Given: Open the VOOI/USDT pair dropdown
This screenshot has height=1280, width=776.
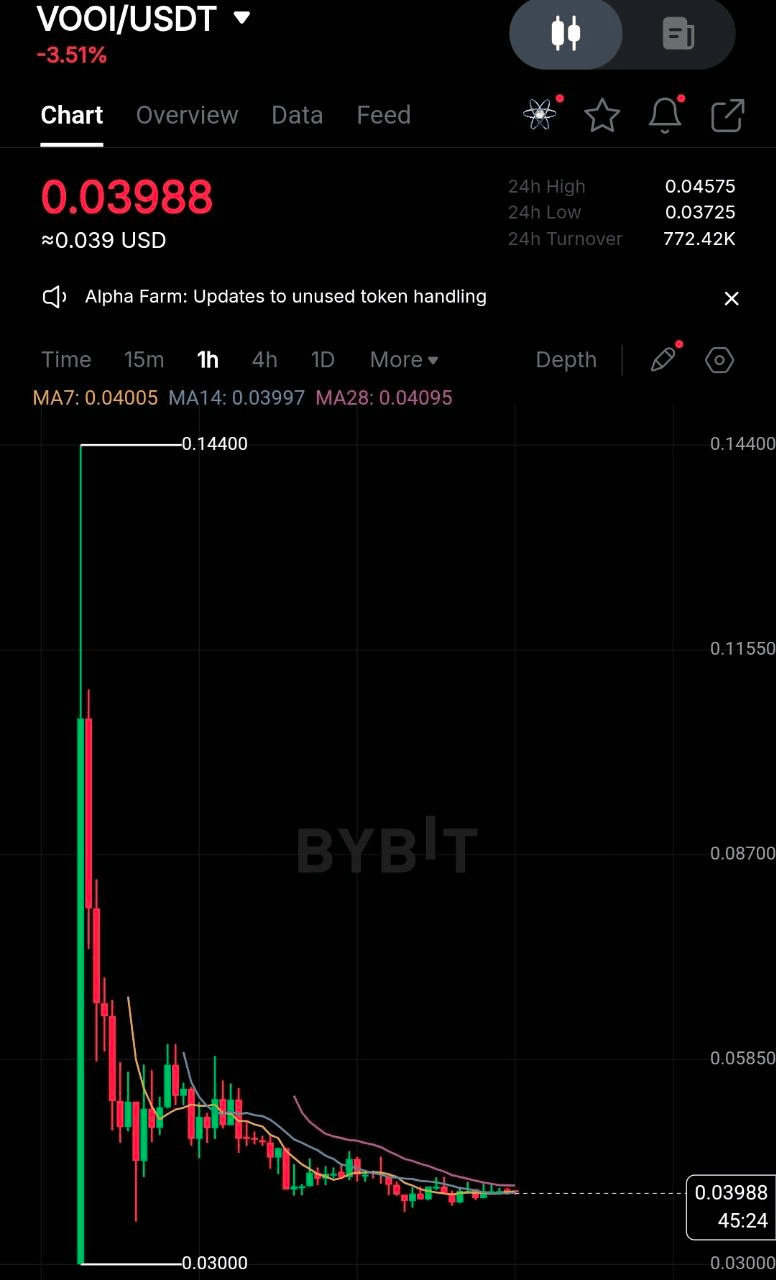Looking at the screenshot, I should [241, 17].
